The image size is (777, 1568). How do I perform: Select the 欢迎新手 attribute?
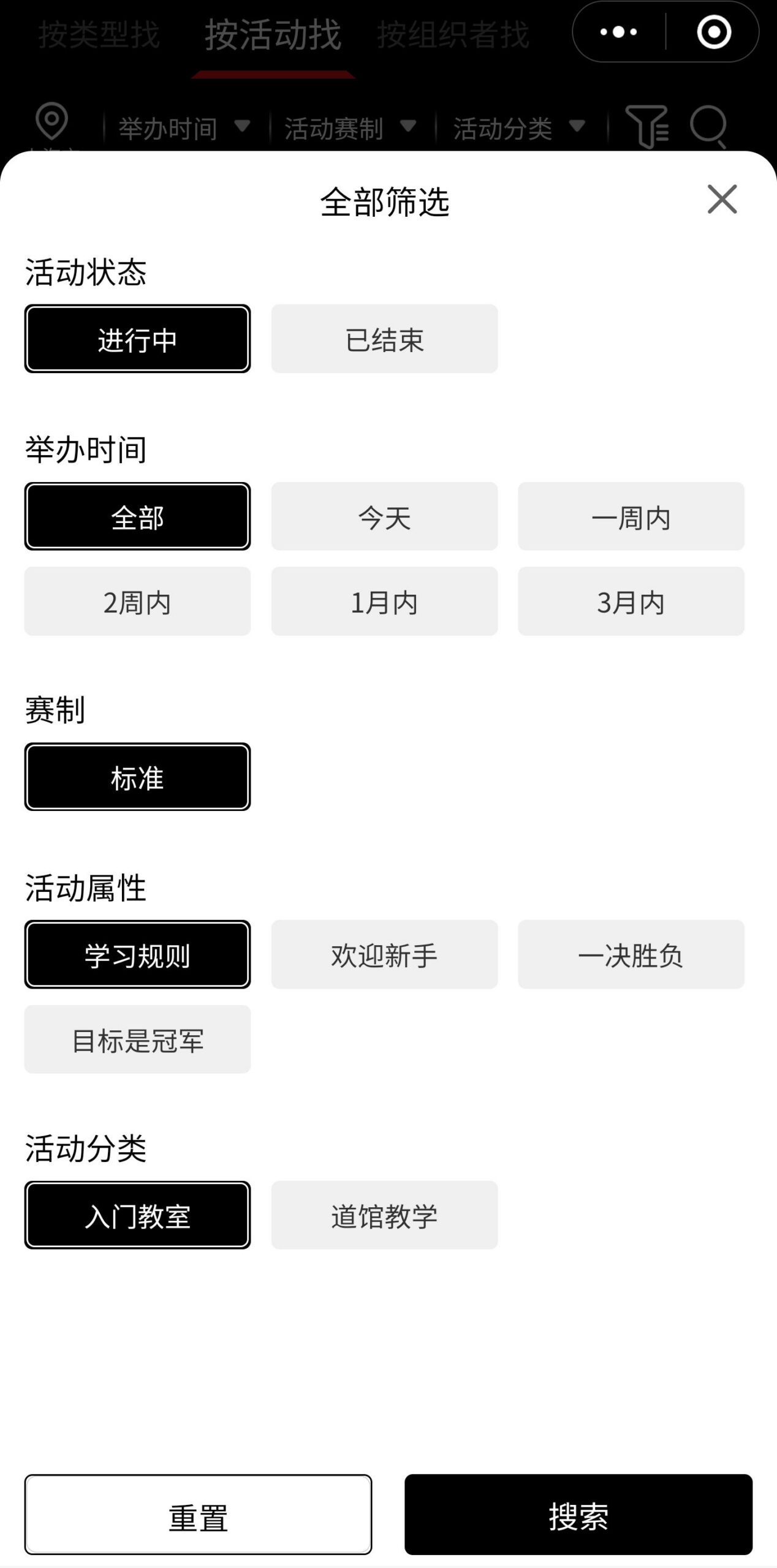point(384,954)
